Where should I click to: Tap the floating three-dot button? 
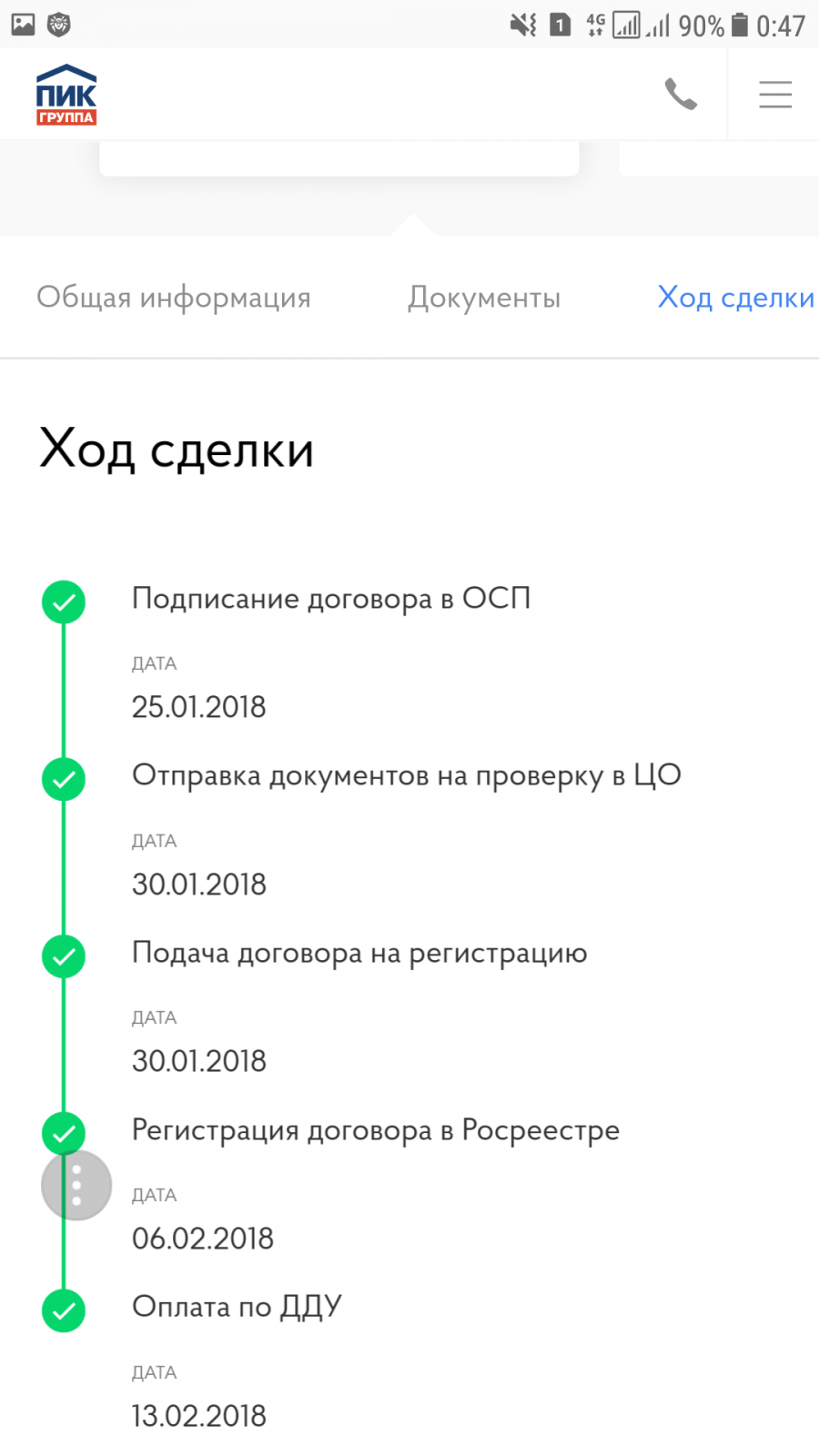click(76, 1185)
